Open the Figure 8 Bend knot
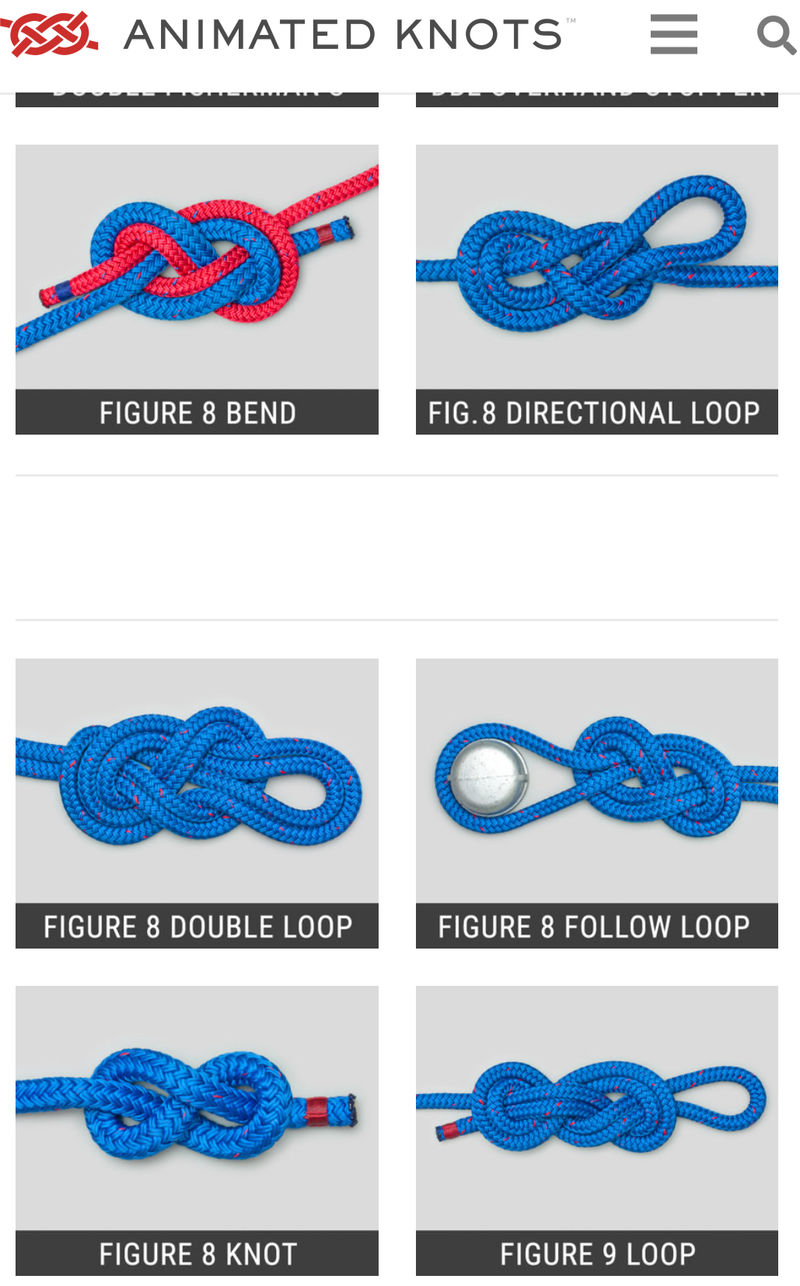This screenshot has height=1286, width=800. (x=197, y=289)
